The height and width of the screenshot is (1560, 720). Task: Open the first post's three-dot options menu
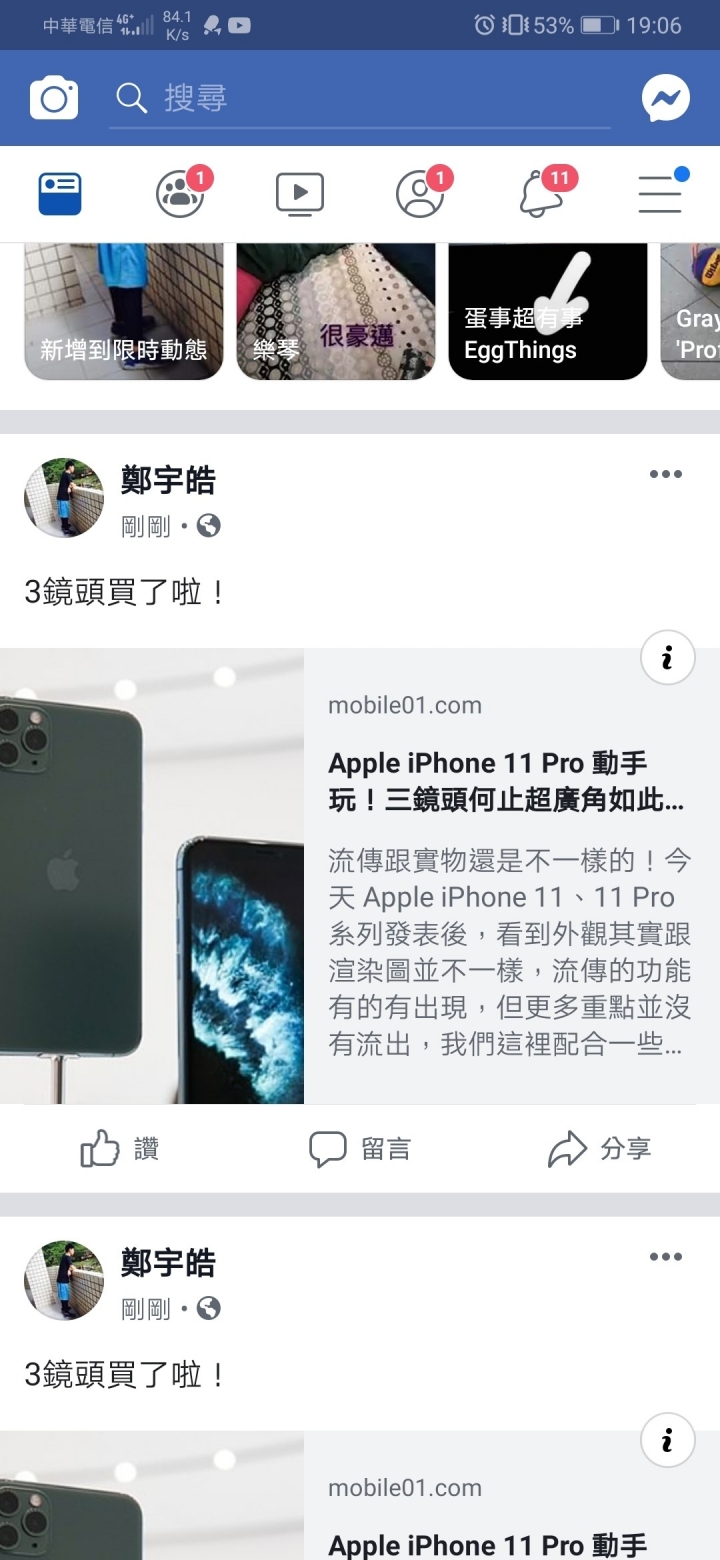666,474
